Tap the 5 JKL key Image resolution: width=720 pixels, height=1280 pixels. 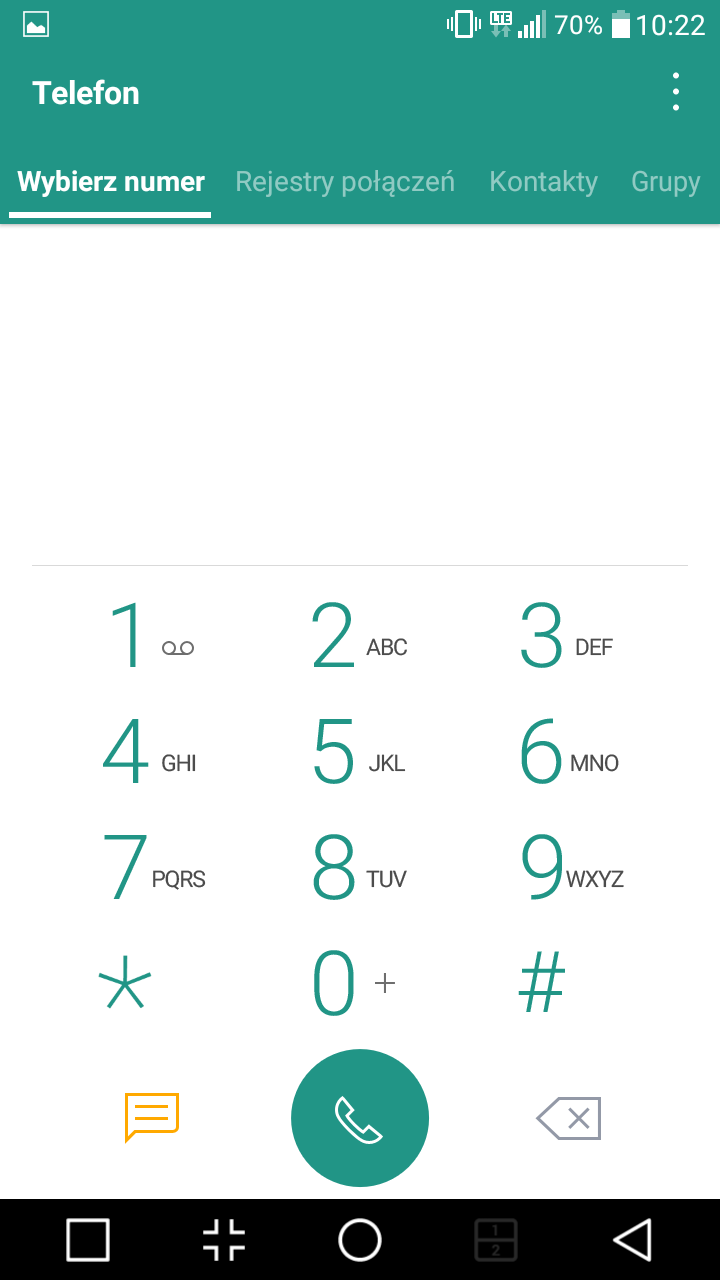pyautogui.click(x=359, y=753)
